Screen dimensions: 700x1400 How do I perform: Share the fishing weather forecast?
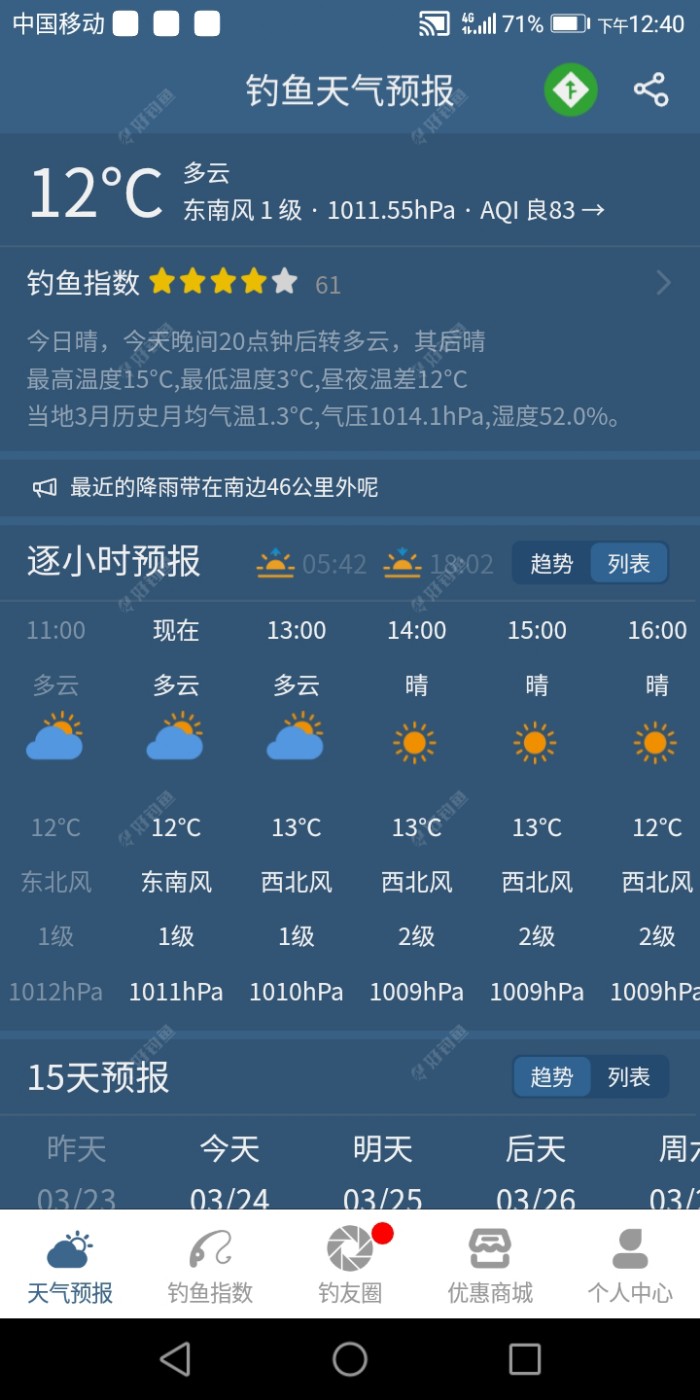(x=651, y=90)
